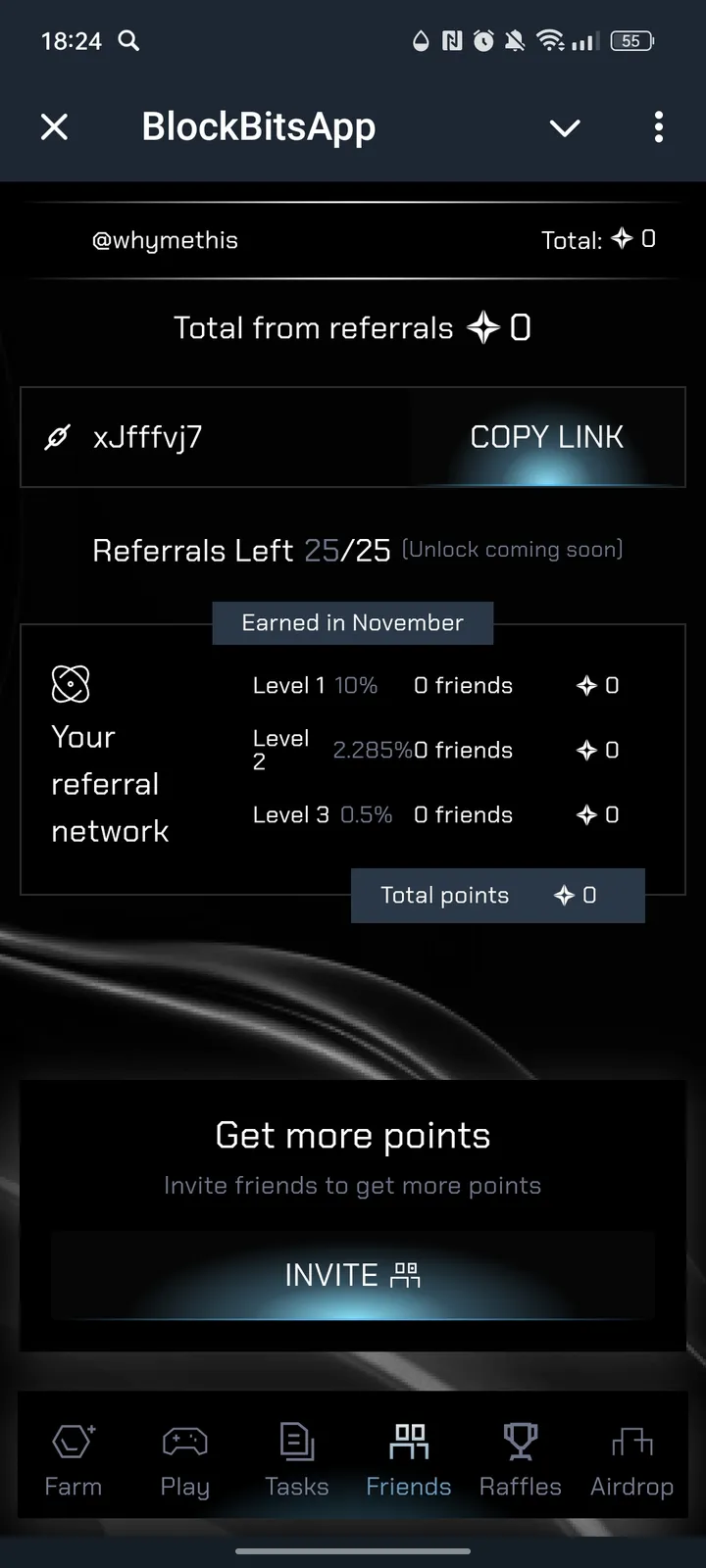Select the Farm tab icon
Viewport: 706px width, 1568px height.
pos(73,1441)
